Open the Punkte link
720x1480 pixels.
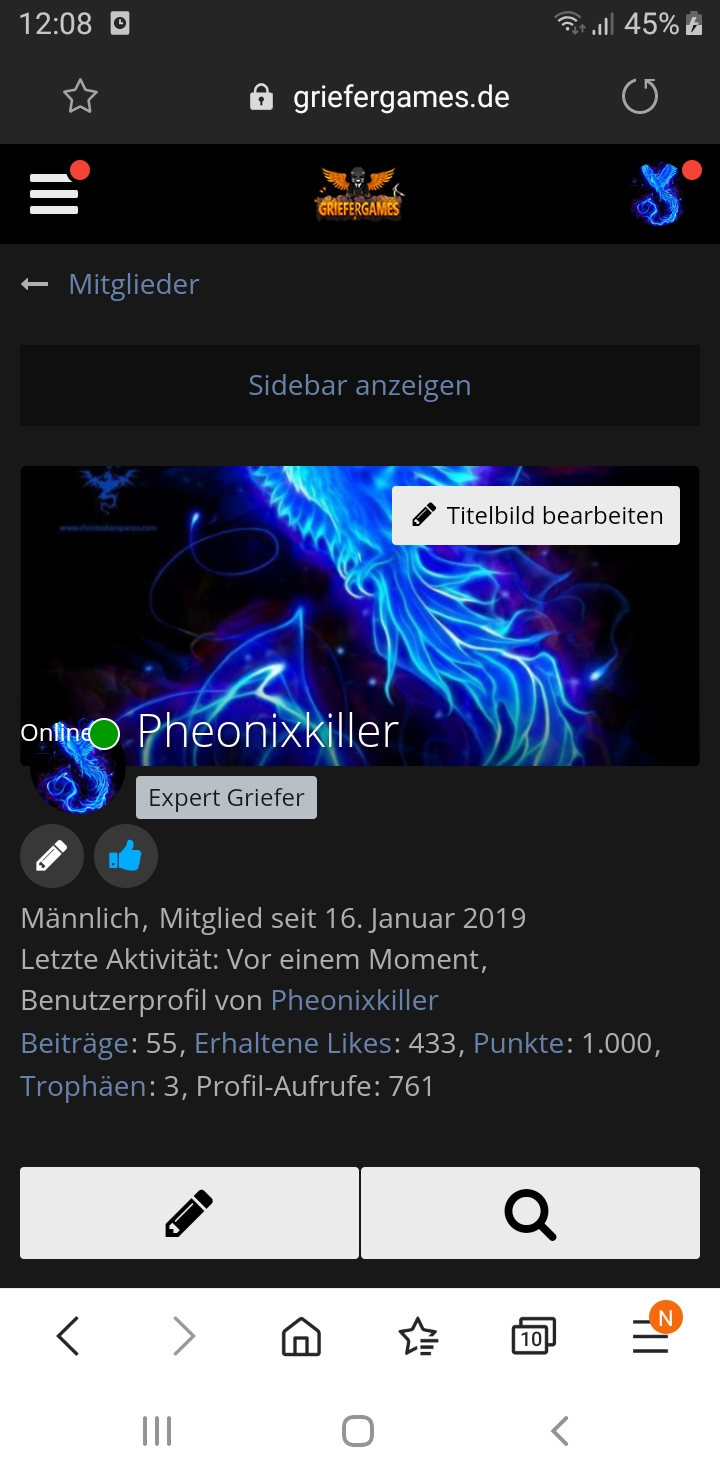[519, 1043]
